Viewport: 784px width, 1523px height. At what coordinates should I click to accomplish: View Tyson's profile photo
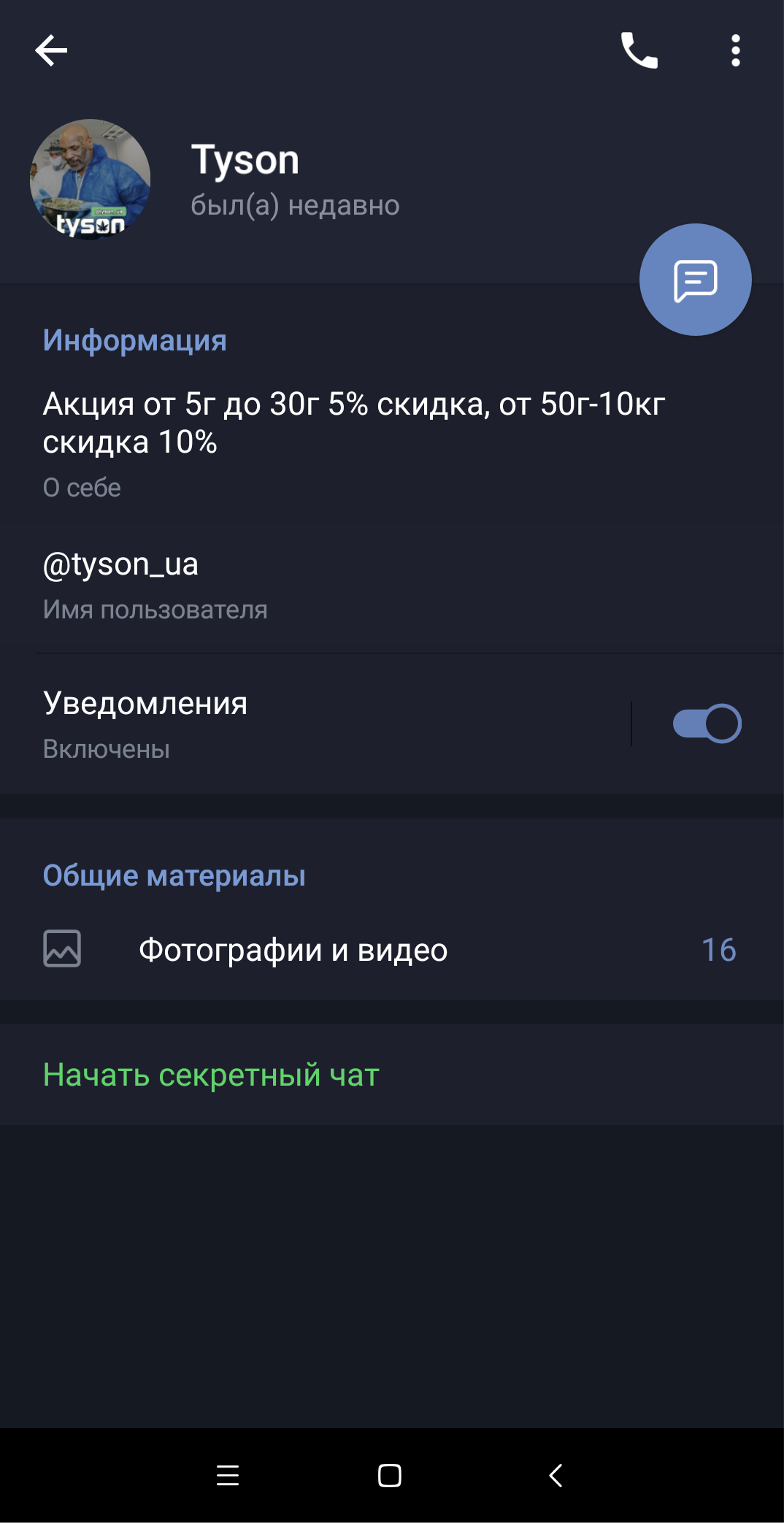tap(91, 180)
